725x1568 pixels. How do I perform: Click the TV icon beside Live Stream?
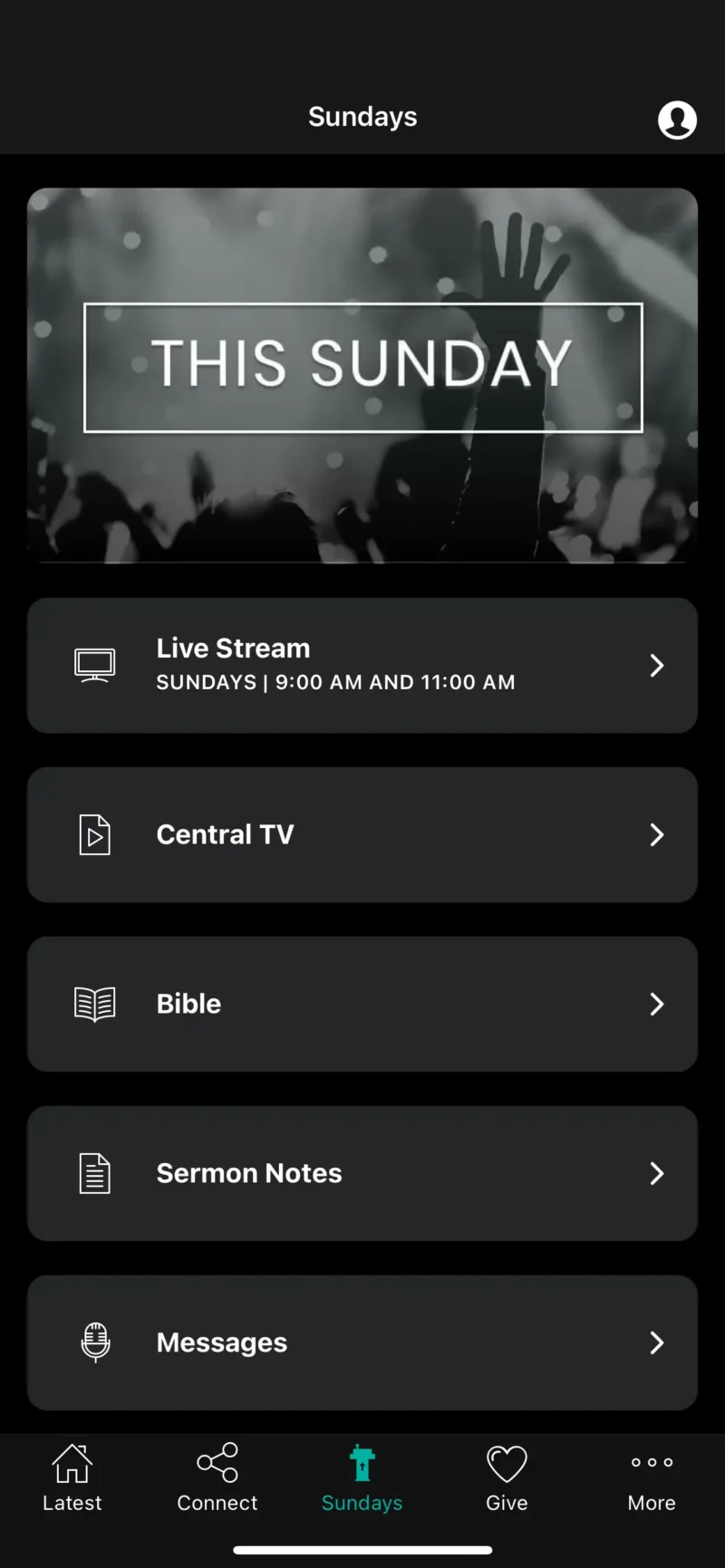point(94,665)
